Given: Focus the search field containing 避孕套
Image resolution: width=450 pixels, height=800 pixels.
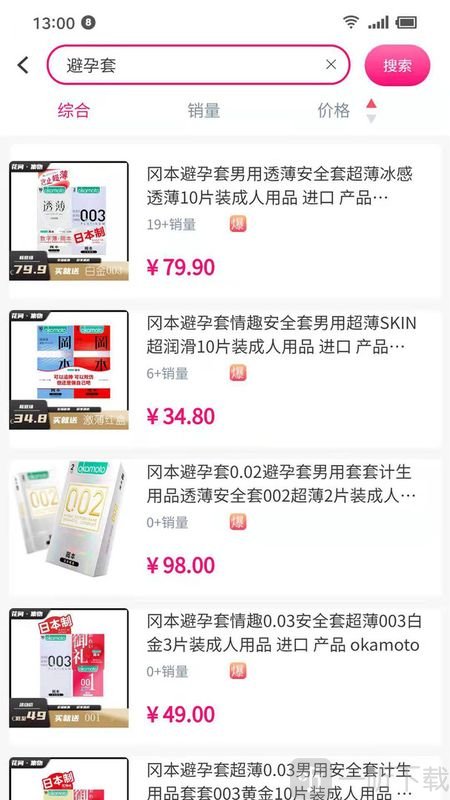Looking at the screenshot, I should [x=198, y=65].
